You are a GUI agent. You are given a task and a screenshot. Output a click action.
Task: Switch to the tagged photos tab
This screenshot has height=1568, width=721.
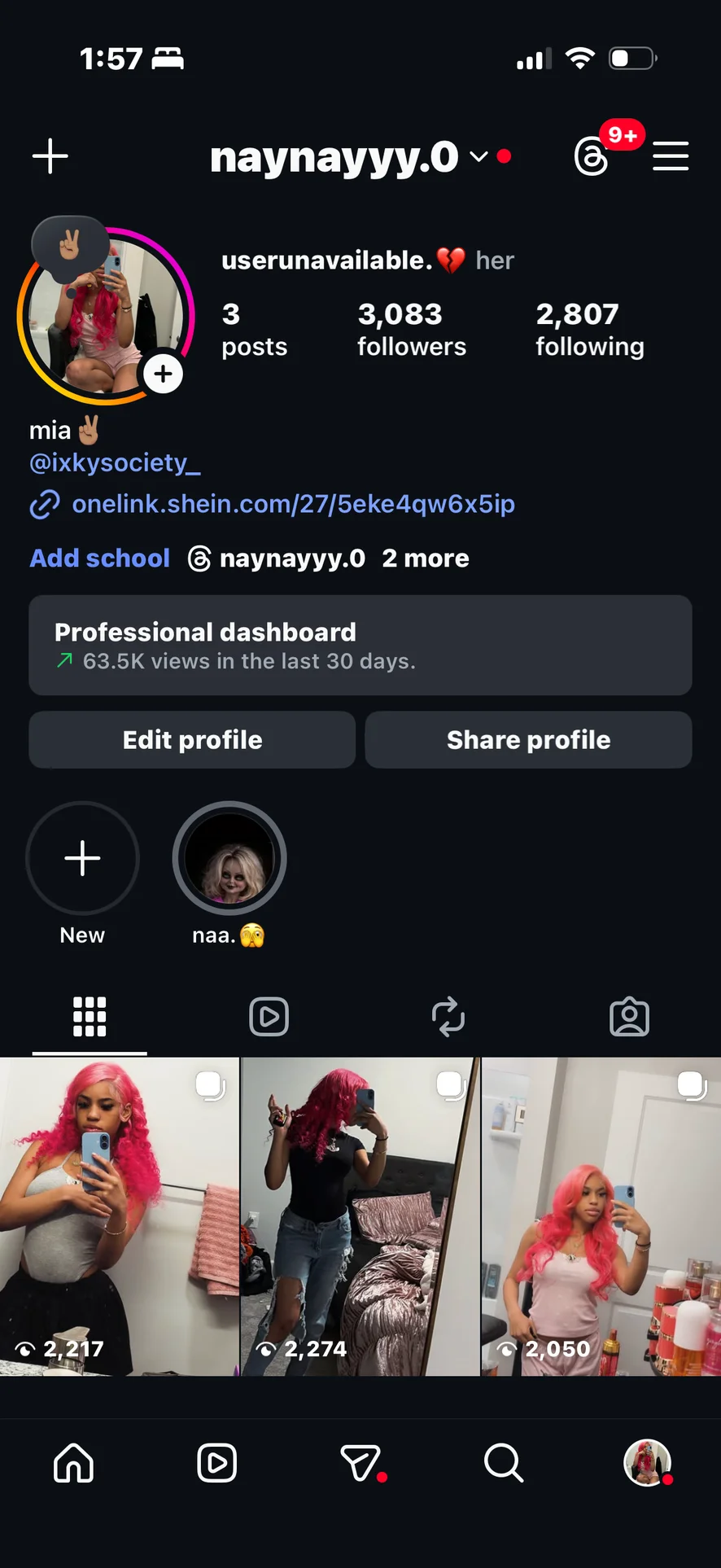click(x=629, y=1017)
